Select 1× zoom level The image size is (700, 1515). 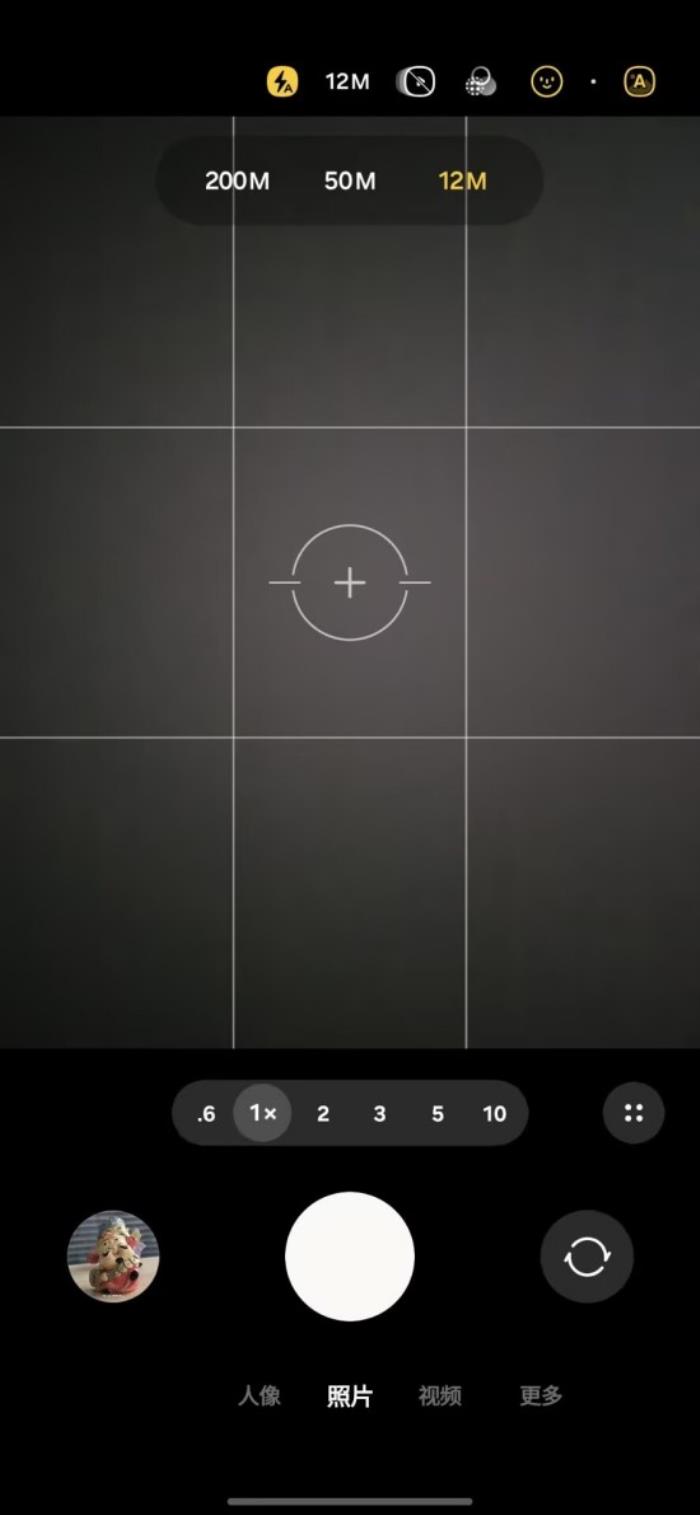(x=263, y=1113)
